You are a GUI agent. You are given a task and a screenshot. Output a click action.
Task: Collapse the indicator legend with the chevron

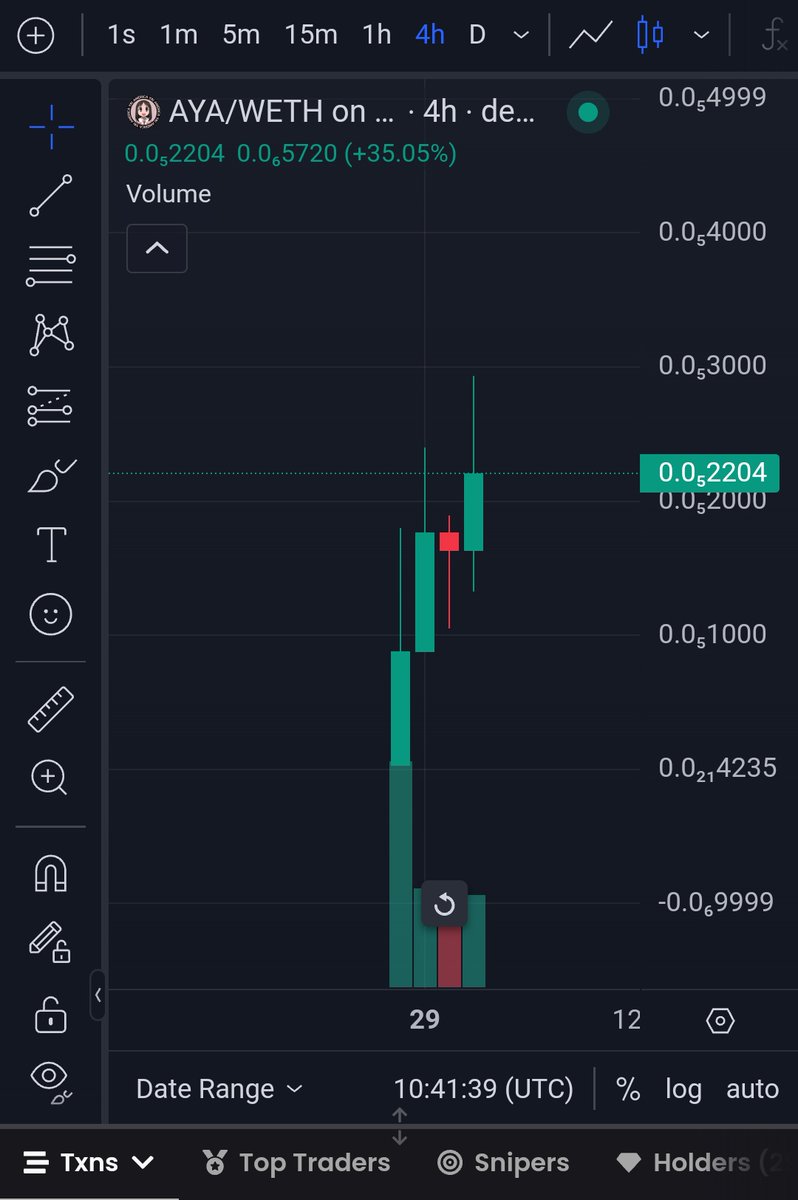coord(157,248)
